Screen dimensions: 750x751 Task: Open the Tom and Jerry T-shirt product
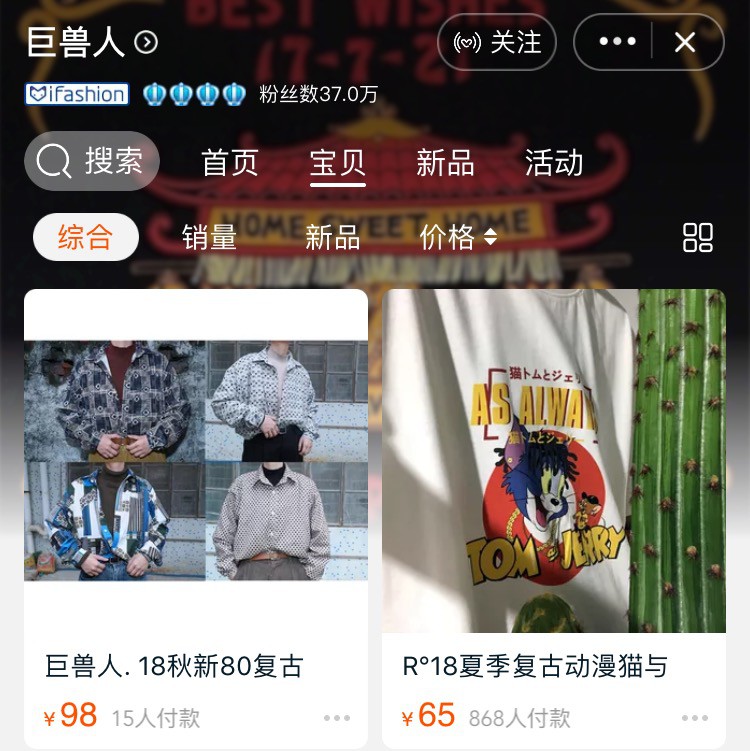554,462
